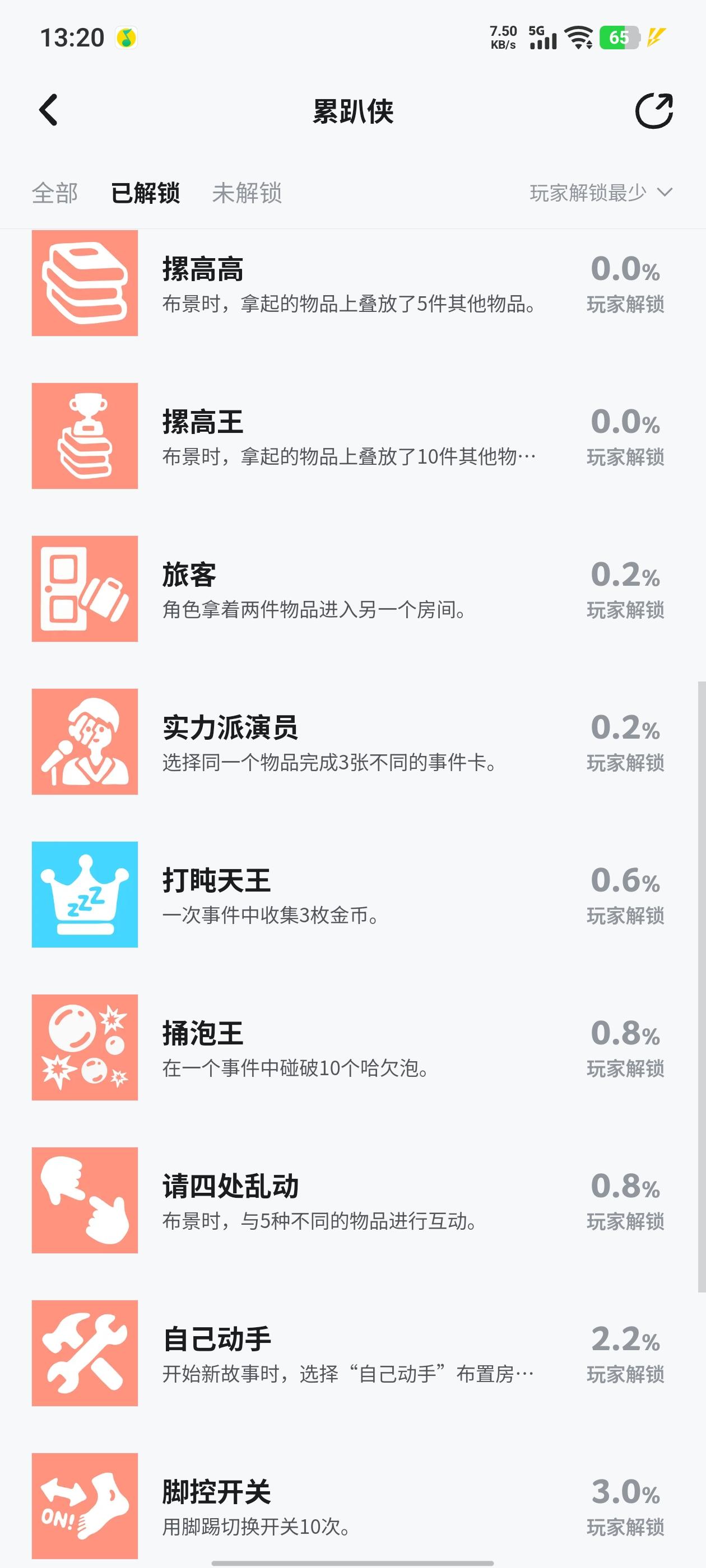Tap the 捅泡王 bubbles achievement icon
Image resolution: width=706 pixels, height=1568 pixels.
pyautogui.click(x=85, y=1047)
